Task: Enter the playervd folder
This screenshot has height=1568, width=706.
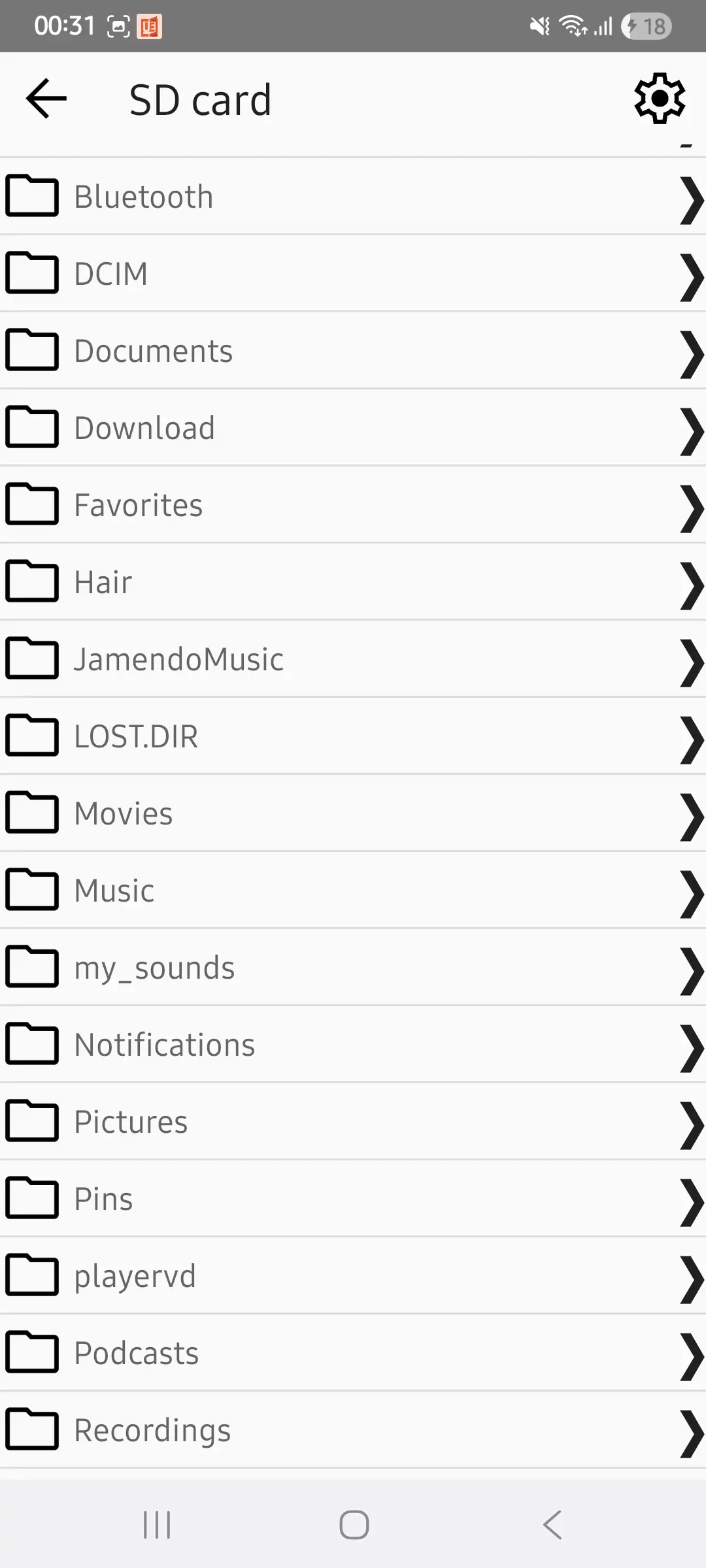Action: [353, 1275]
